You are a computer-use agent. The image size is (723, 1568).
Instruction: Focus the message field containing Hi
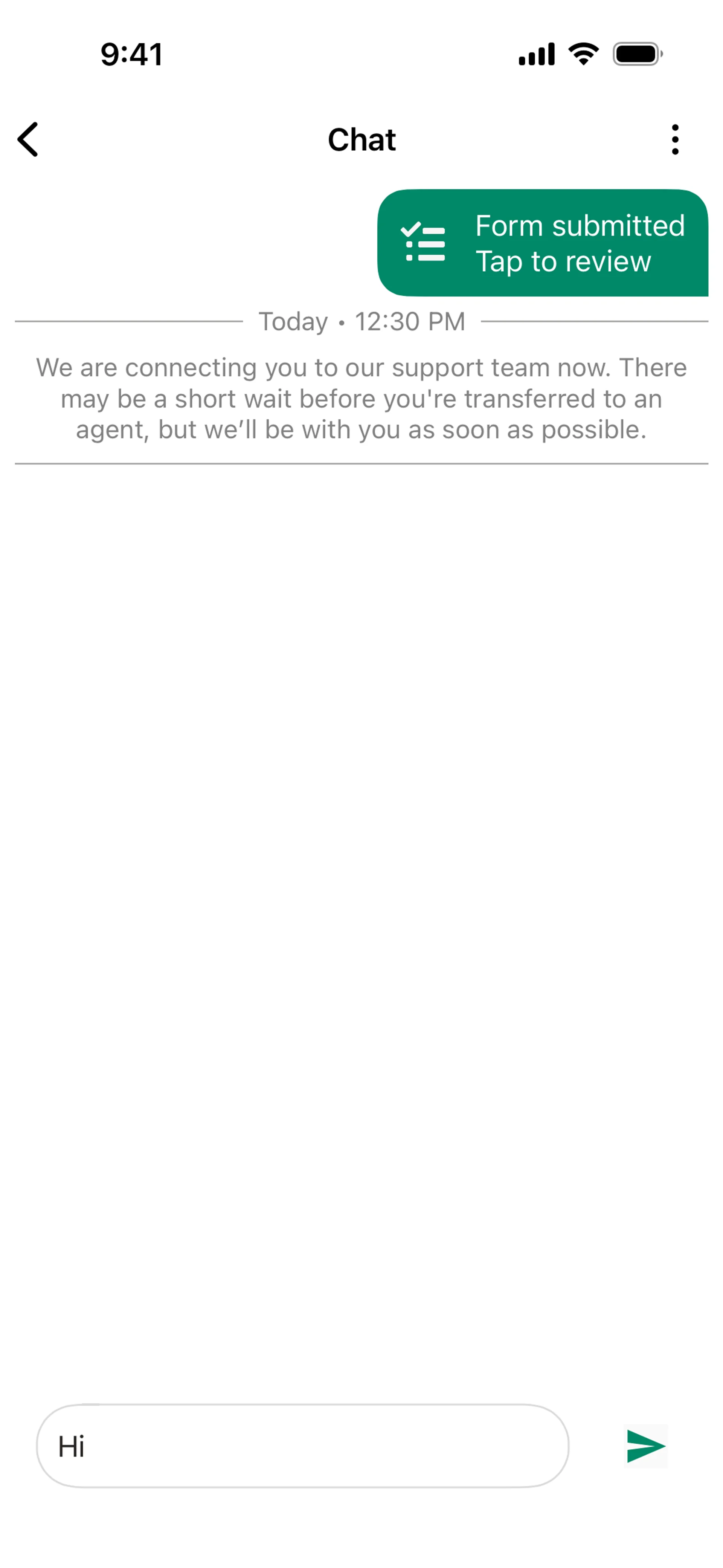(302, 1446)
